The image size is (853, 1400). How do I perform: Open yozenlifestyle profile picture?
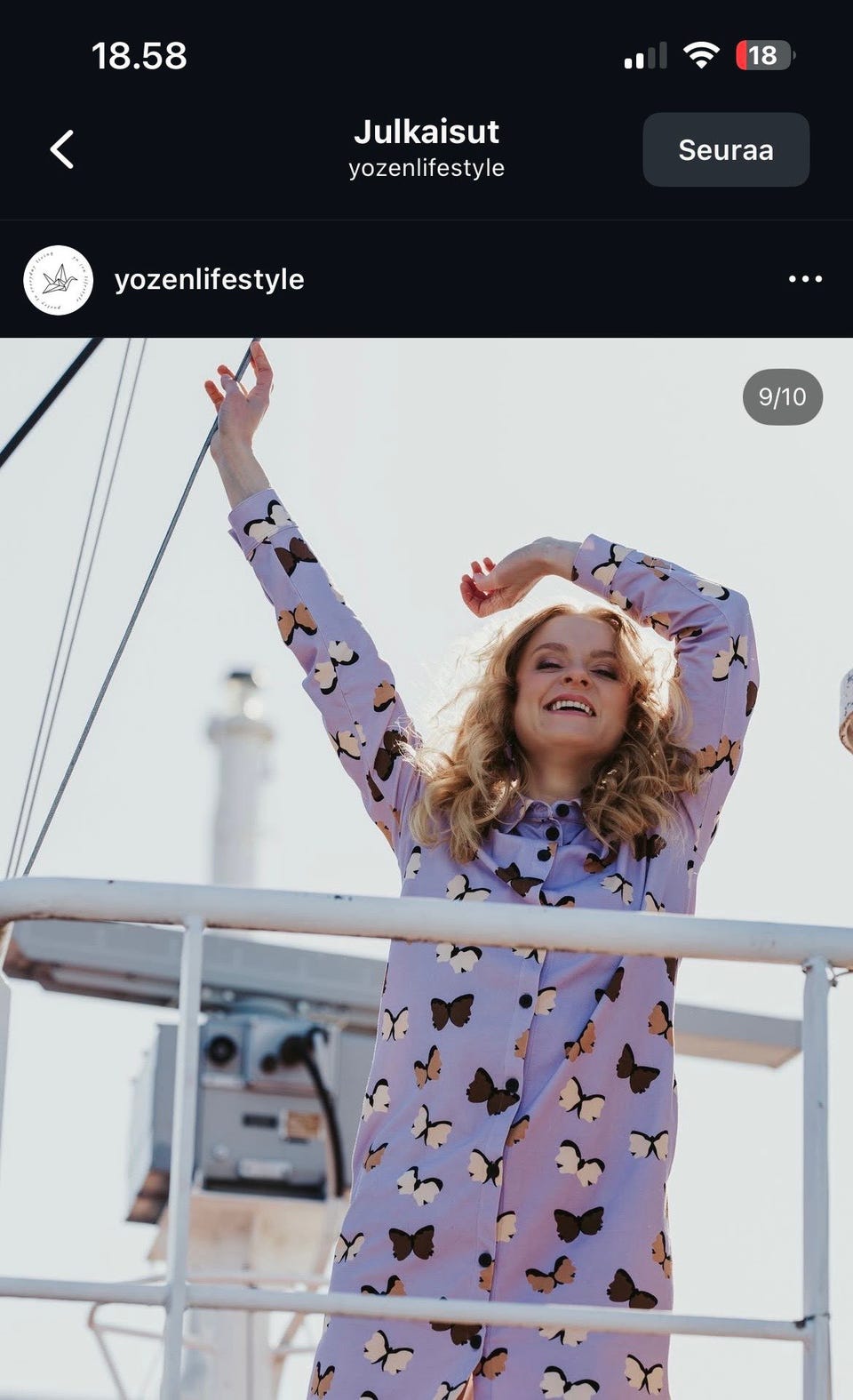pyautogui.click(x=59, y=280)
